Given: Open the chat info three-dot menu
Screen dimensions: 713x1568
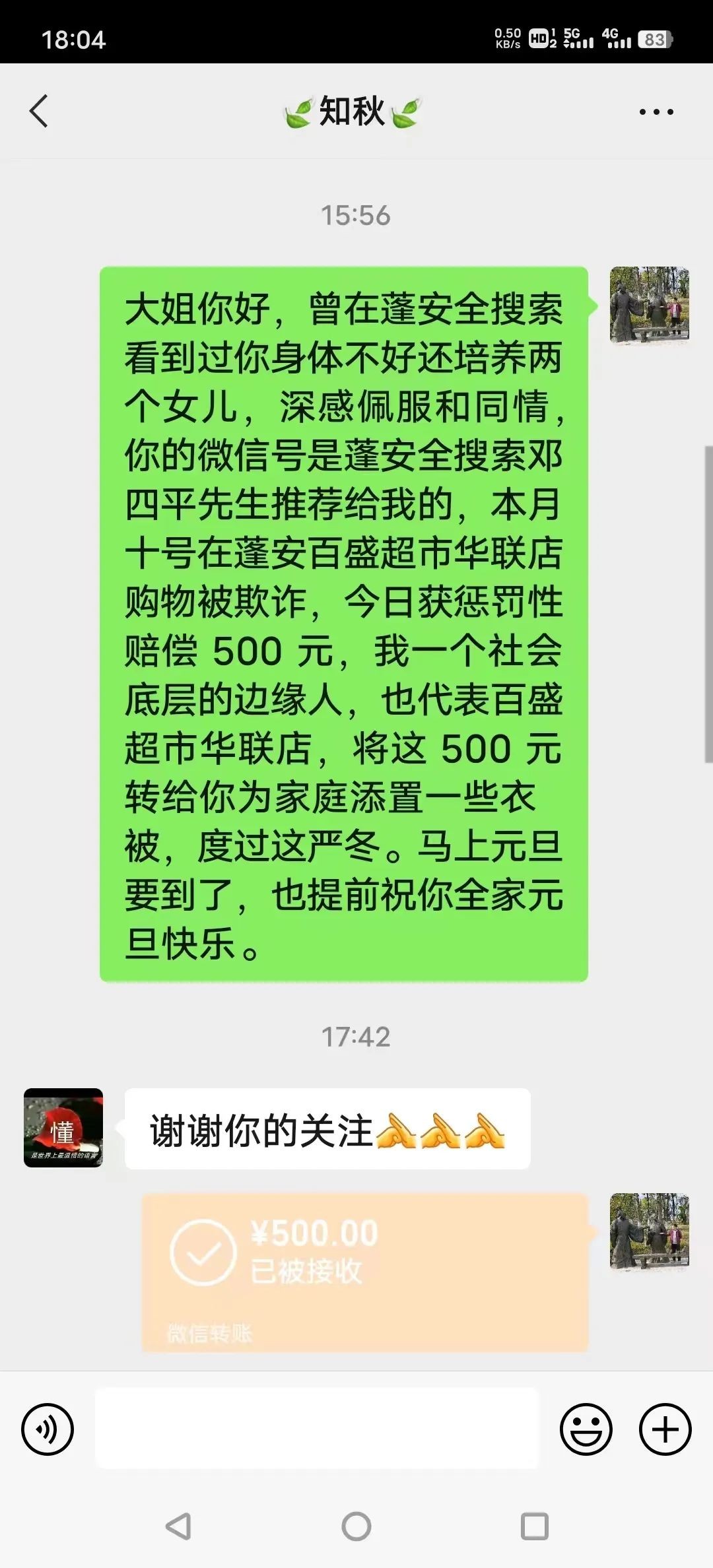Looking at the screenshot, I should pos(656,112).
